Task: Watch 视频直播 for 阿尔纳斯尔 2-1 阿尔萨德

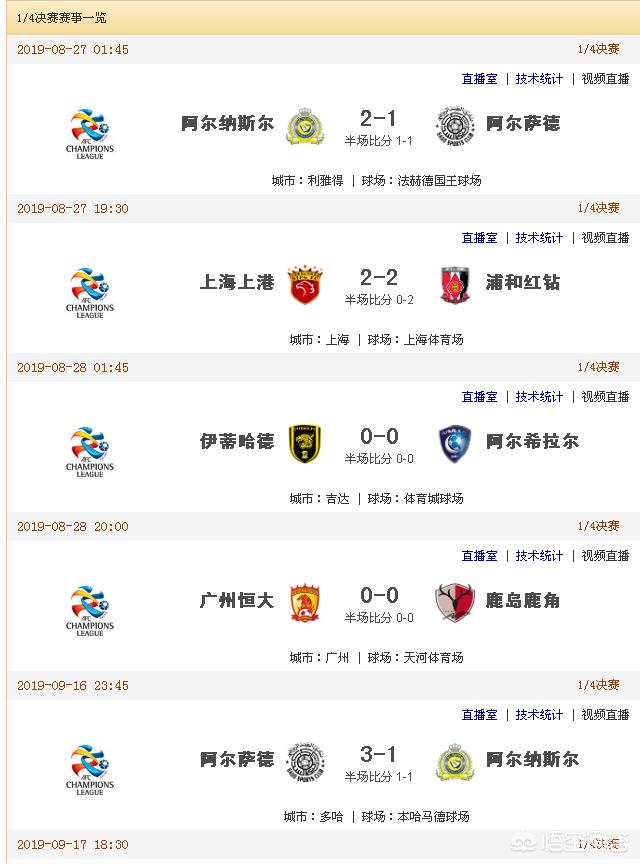Action: 605,79
